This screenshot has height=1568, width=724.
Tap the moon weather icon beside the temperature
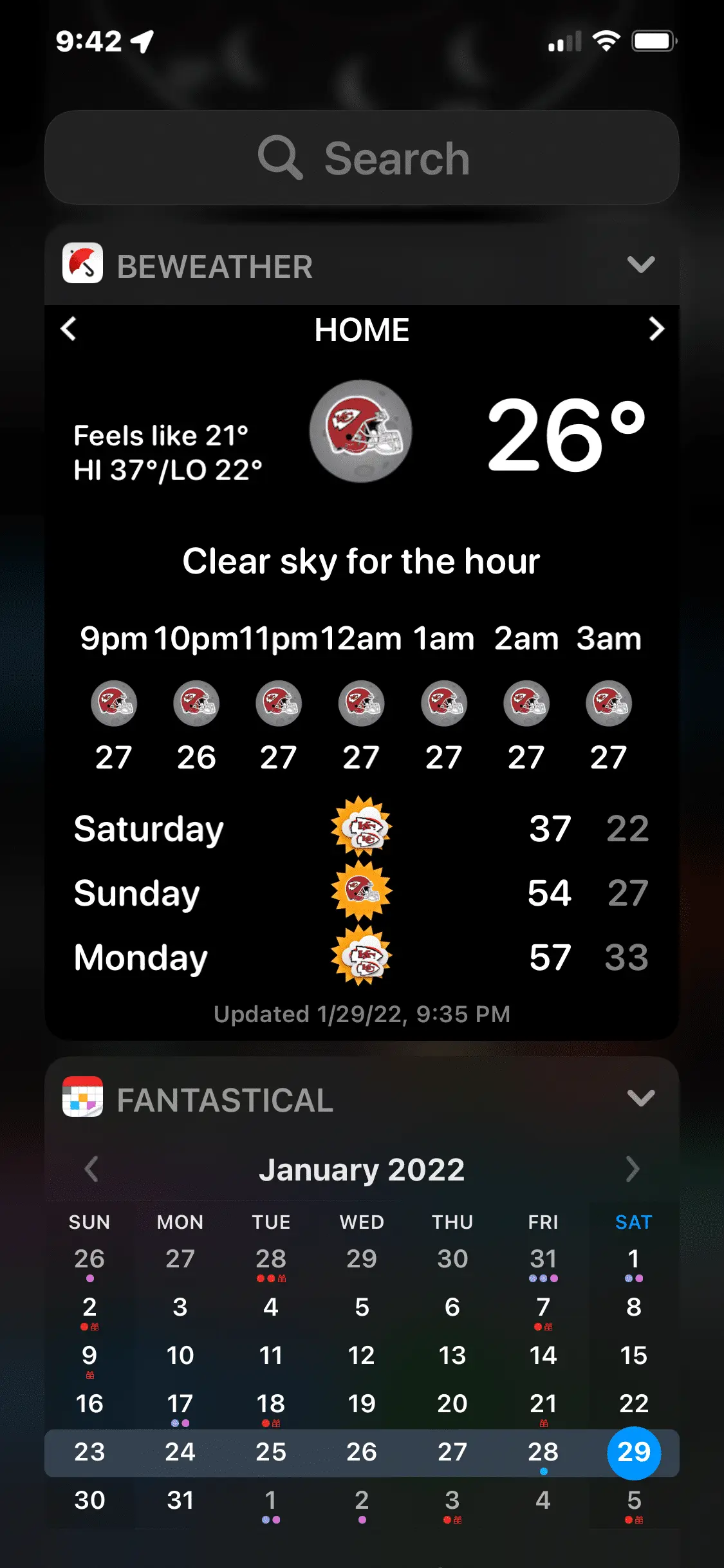tap(361, 430)
